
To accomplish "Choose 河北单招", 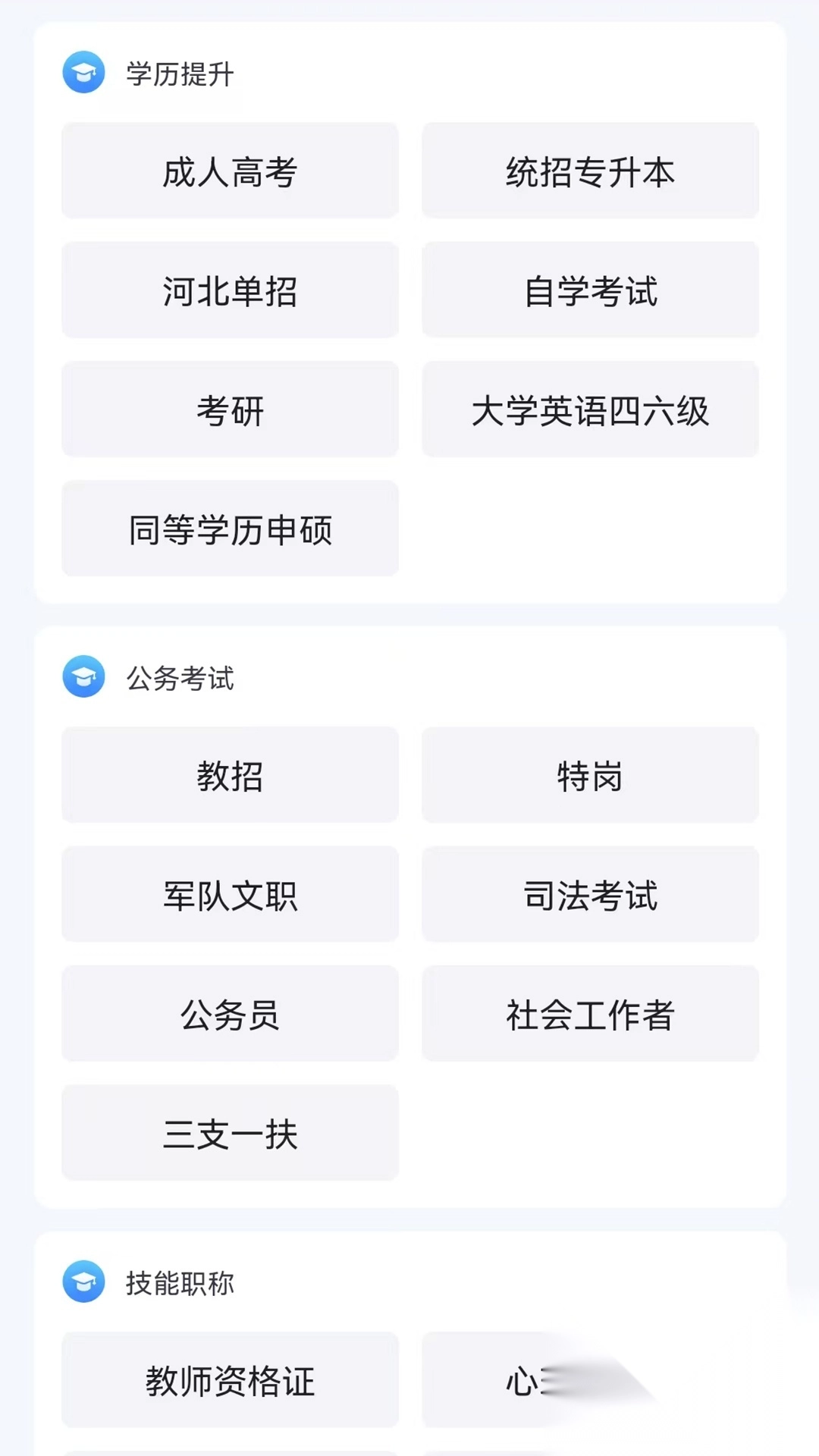I will click(x=230, y=290).
